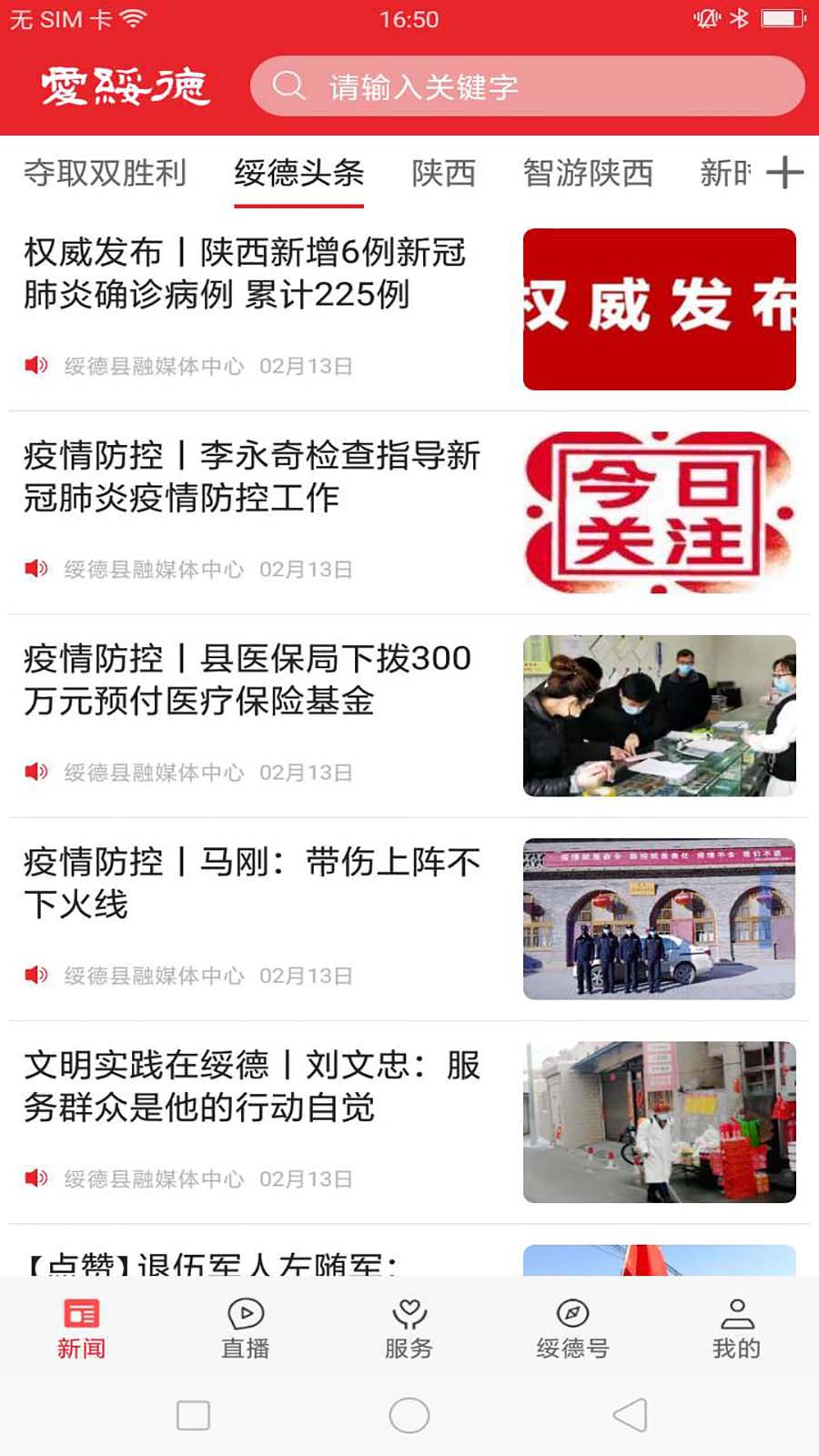Switch to the 陕西 tab
819x1456 pixels.
443,173
